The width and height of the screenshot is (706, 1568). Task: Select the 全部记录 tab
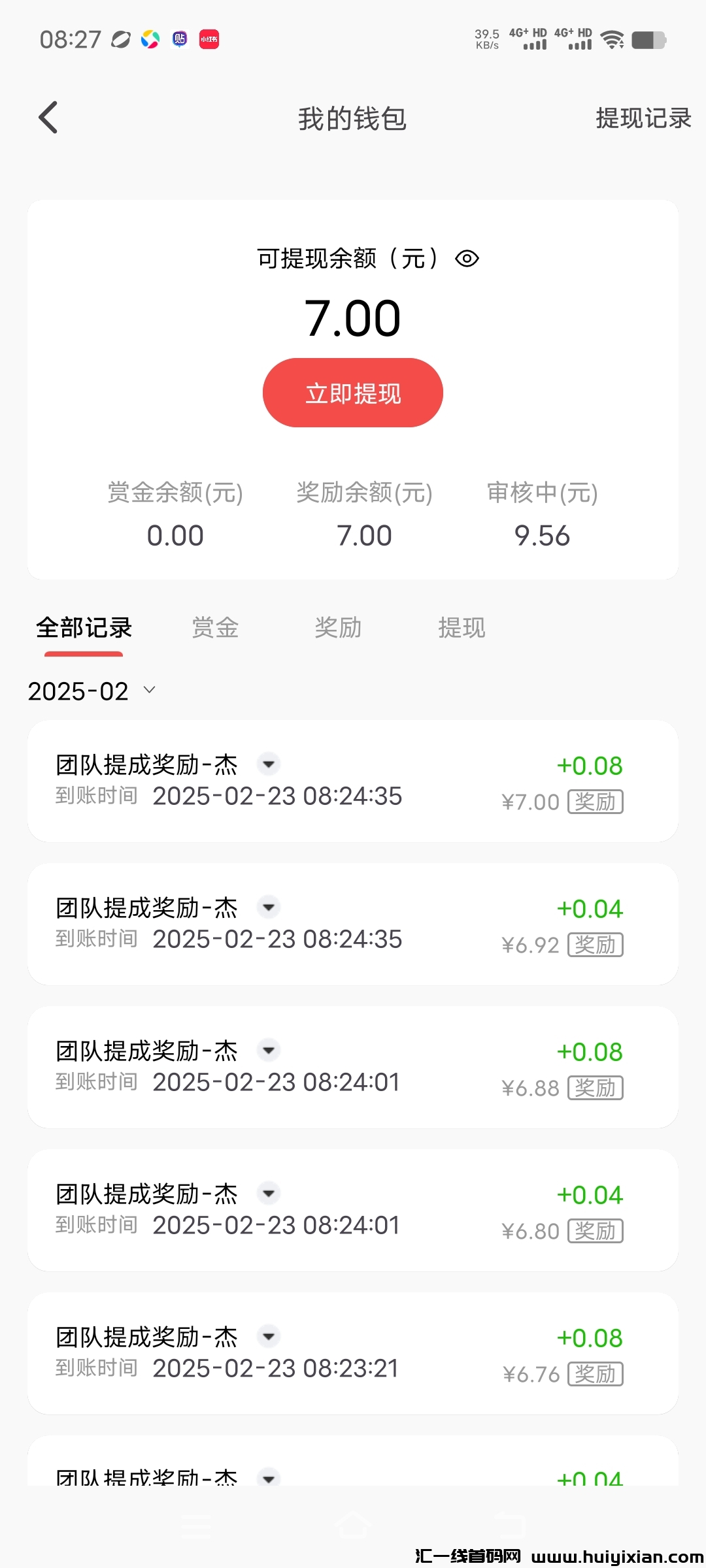pos(84,629)
